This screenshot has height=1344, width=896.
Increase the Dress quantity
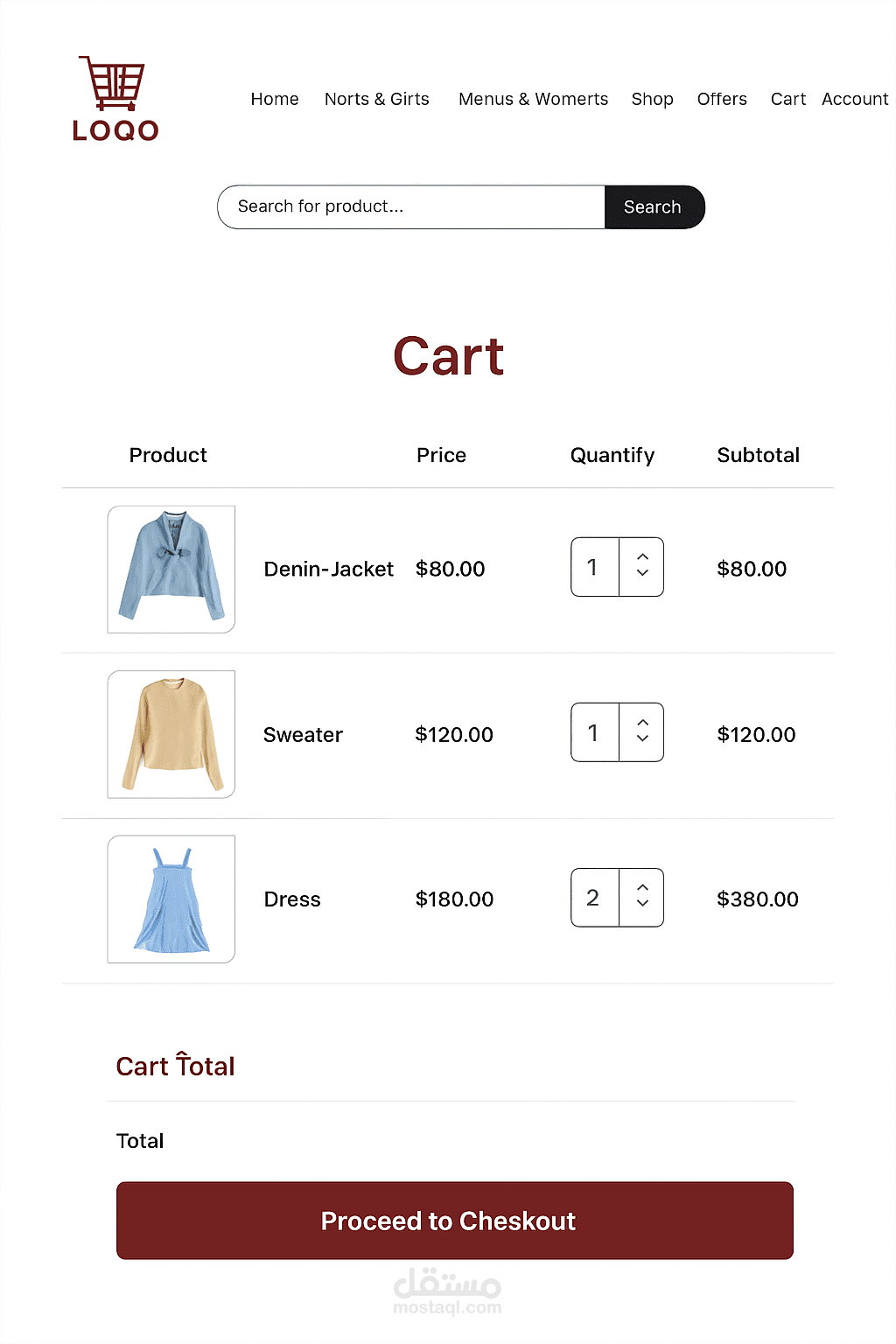pos(642,887)
